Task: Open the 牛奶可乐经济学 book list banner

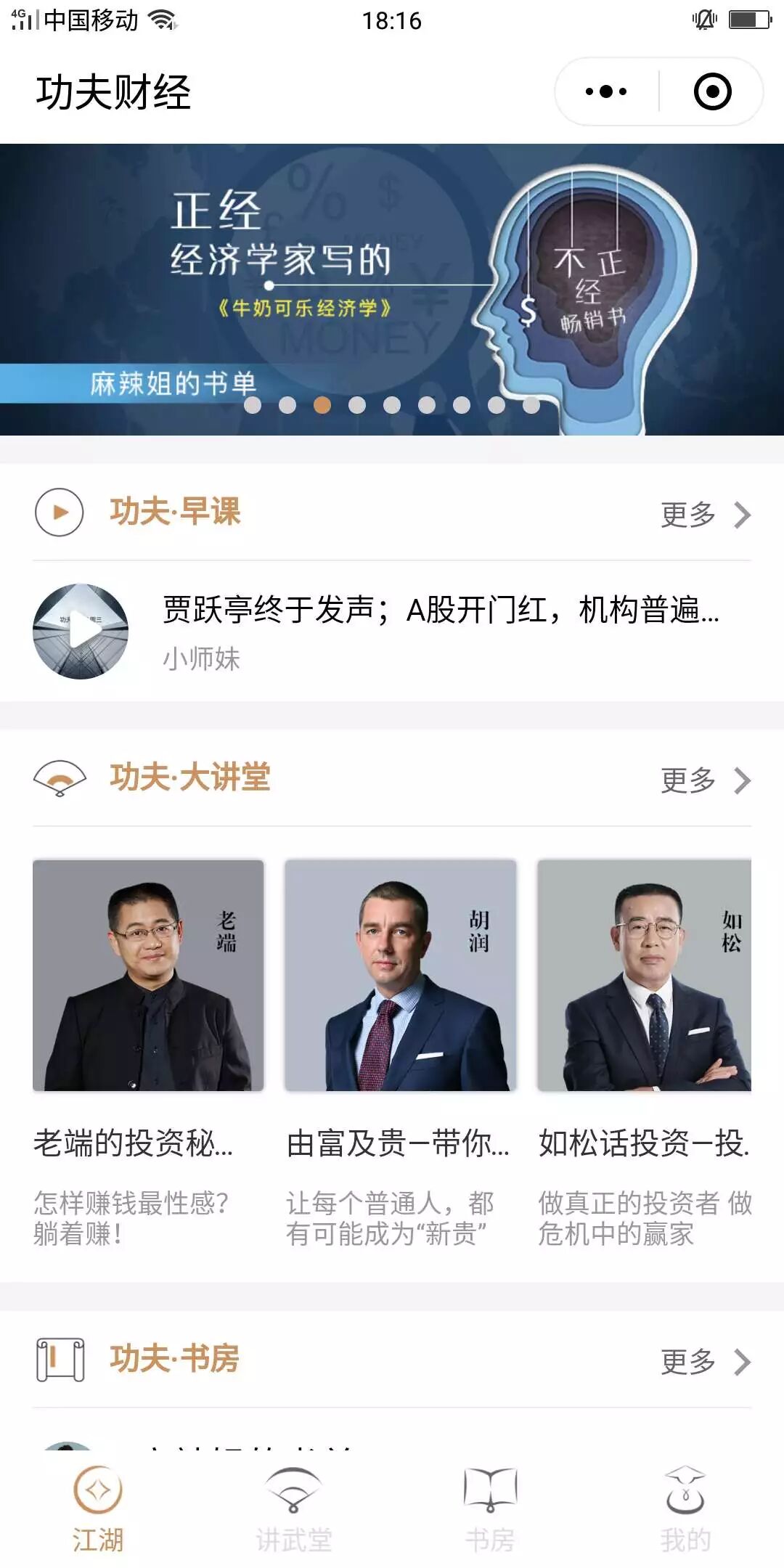Action: [392, 289]
